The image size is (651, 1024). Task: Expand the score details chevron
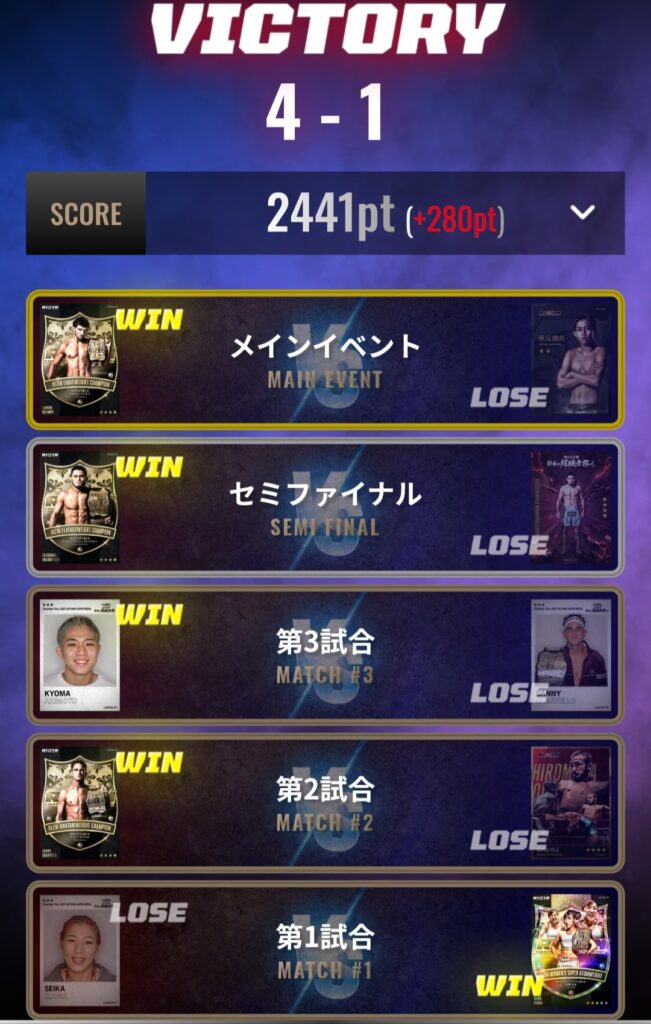pyautogui.click(x=582, y=213)
